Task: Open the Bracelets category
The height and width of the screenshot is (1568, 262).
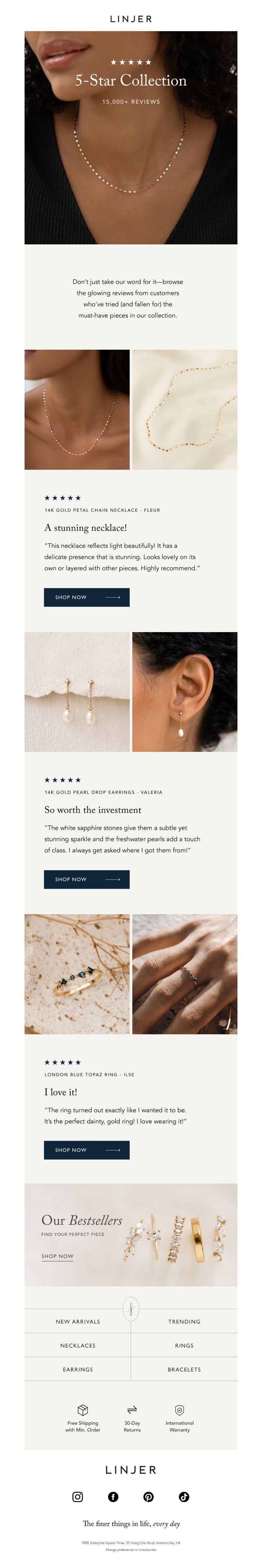Action: click(184, 1369)
